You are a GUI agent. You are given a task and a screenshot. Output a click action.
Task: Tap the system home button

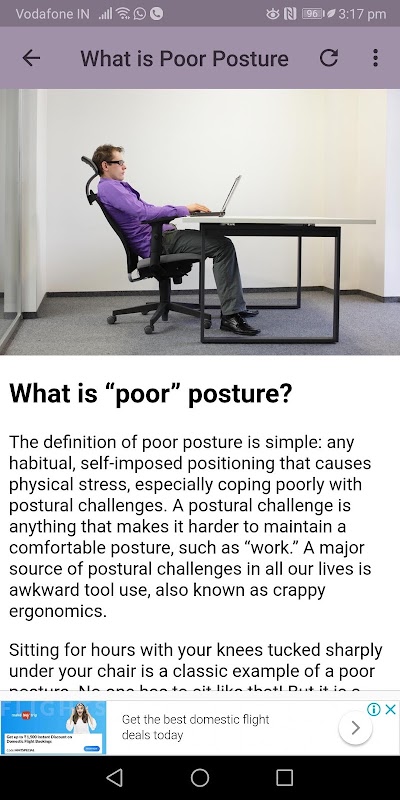pyautogui.click(x=200, y=778)
